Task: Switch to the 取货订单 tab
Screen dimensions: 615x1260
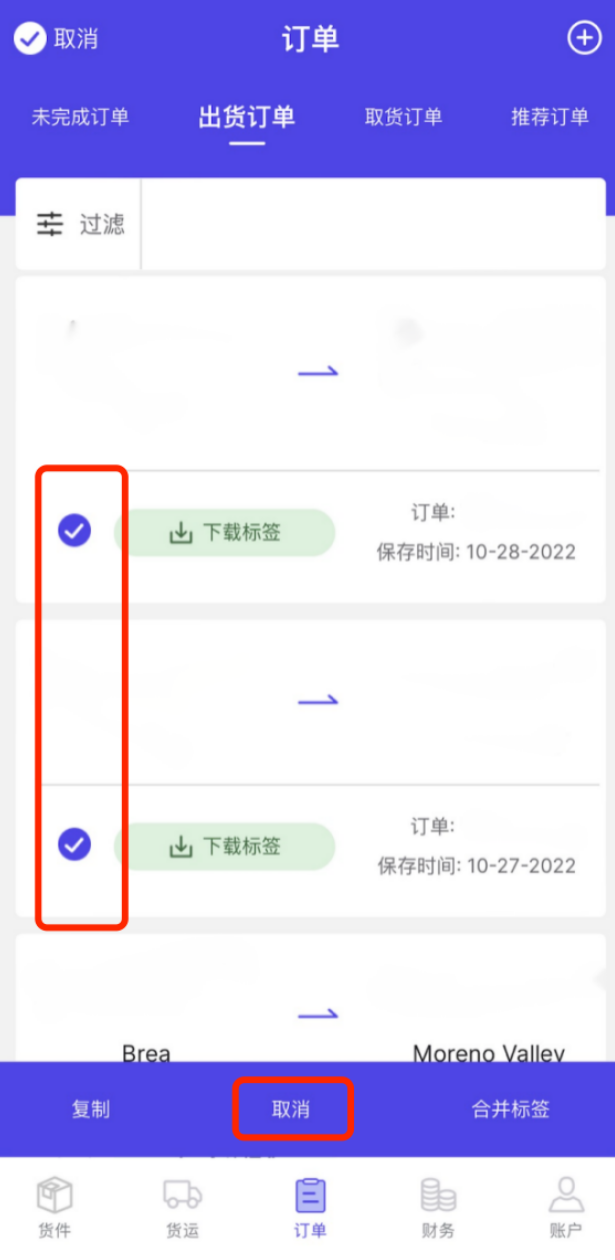Action: coord(403,117)
